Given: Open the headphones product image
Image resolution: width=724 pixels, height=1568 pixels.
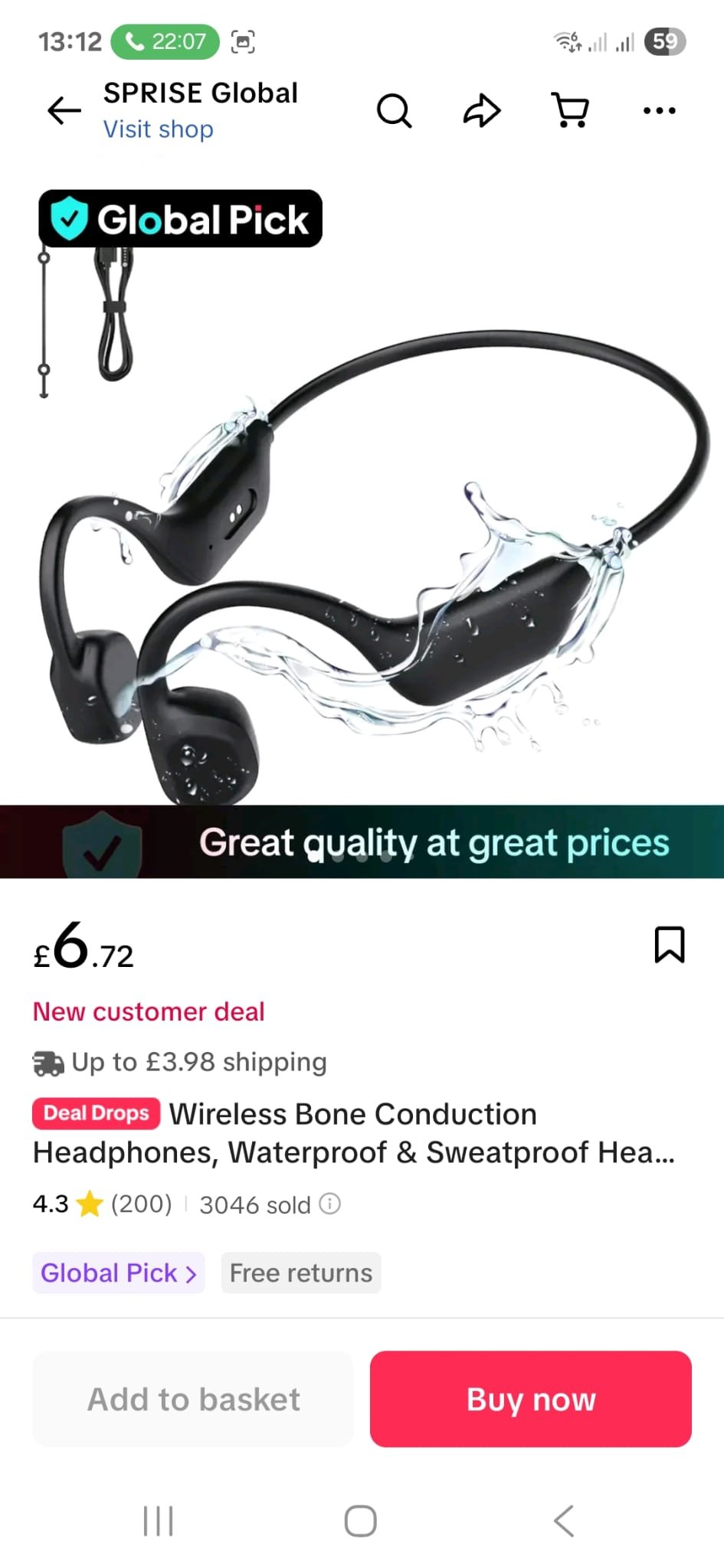Looking at the screenshot, I should click(x=362, y=536).
